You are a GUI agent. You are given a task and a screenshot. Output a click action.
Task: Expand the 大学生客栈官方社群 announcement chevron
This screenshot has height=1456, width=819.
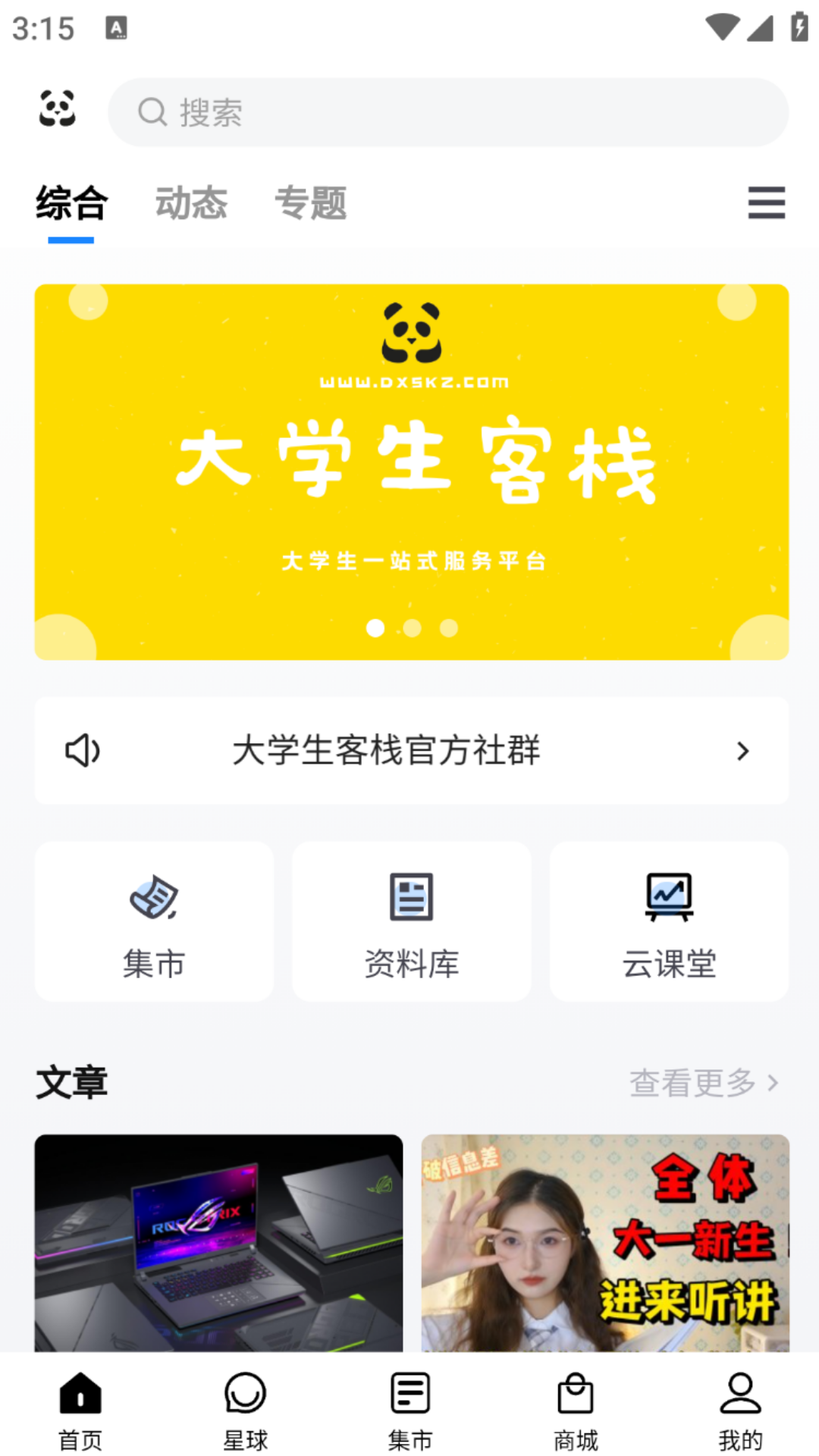click(x=742, y=751)
